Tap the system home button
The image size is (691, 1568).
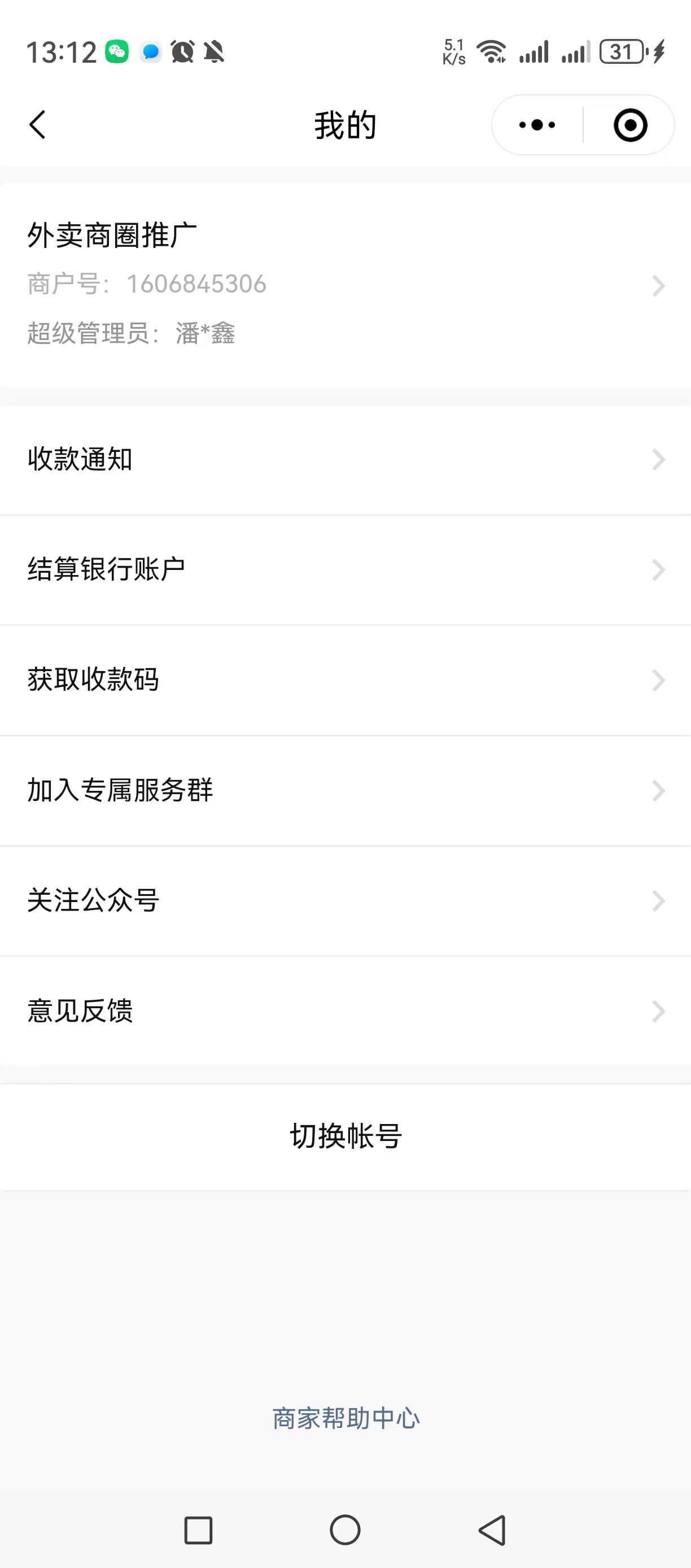pyautogui.click(x=345, y=1530)
